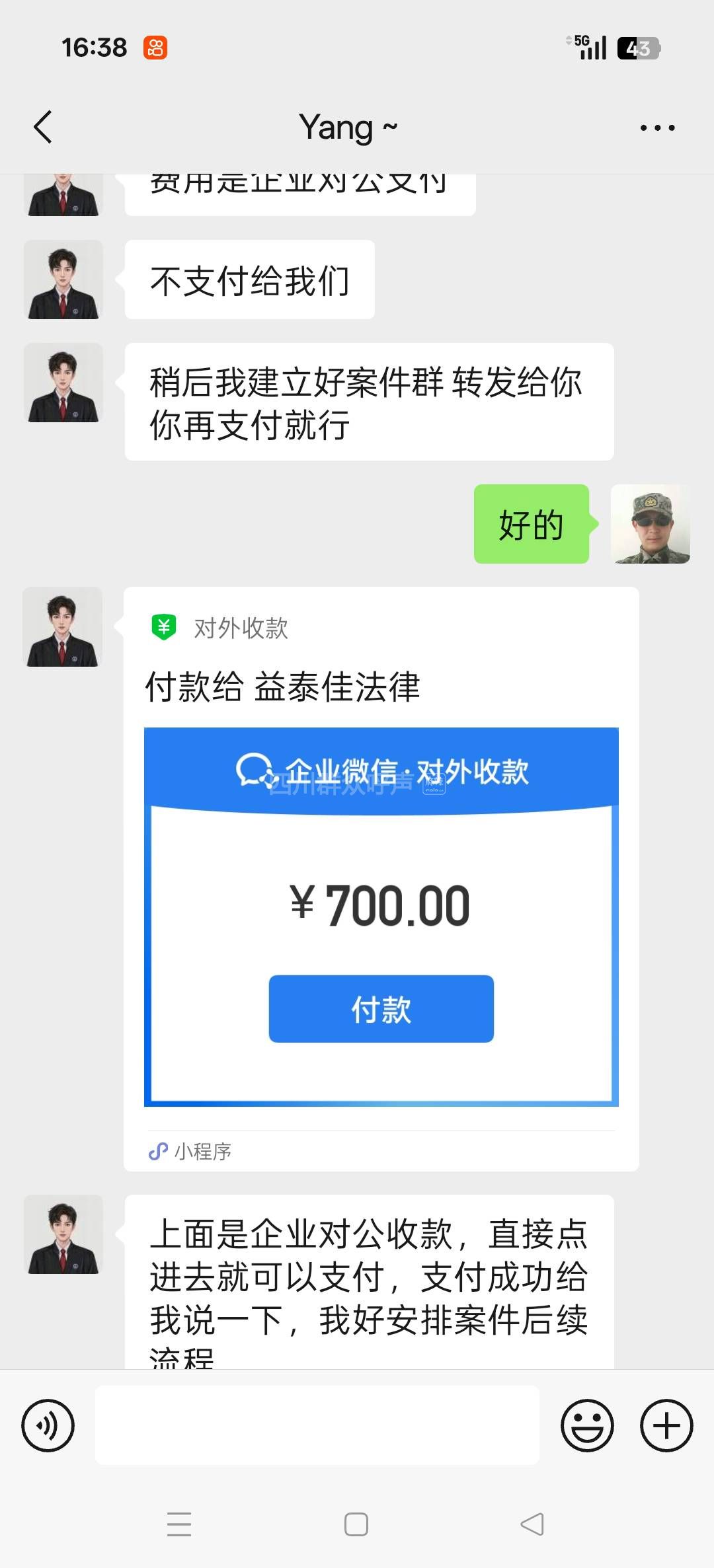This screenshot has height=1568, width=714.
Task: Tap the blue 付款 pay button
Action: [381, 1008]
